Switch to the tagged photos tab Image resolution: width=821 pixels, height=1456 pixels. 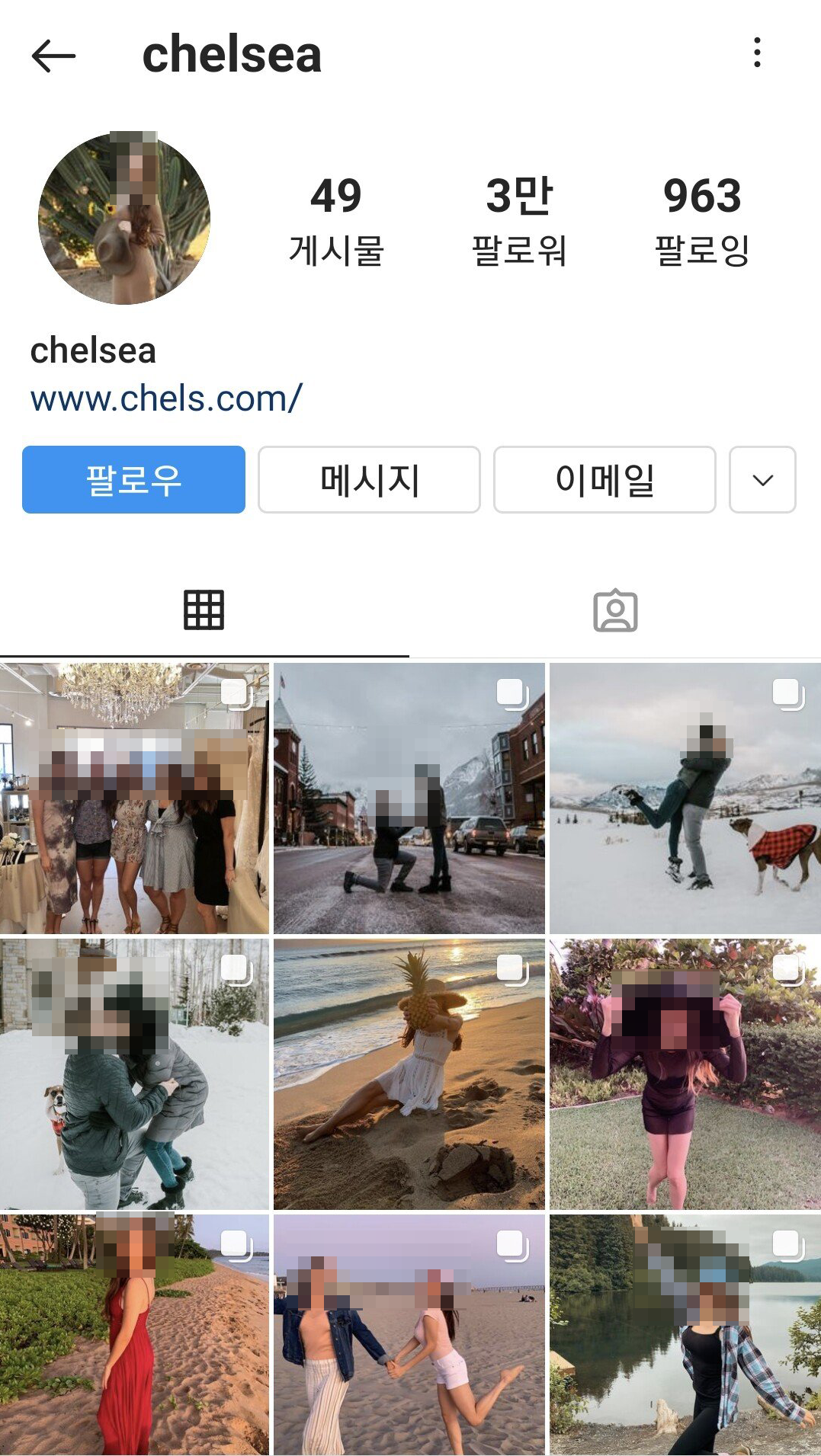pyautogui.click(x=615, y=610)
